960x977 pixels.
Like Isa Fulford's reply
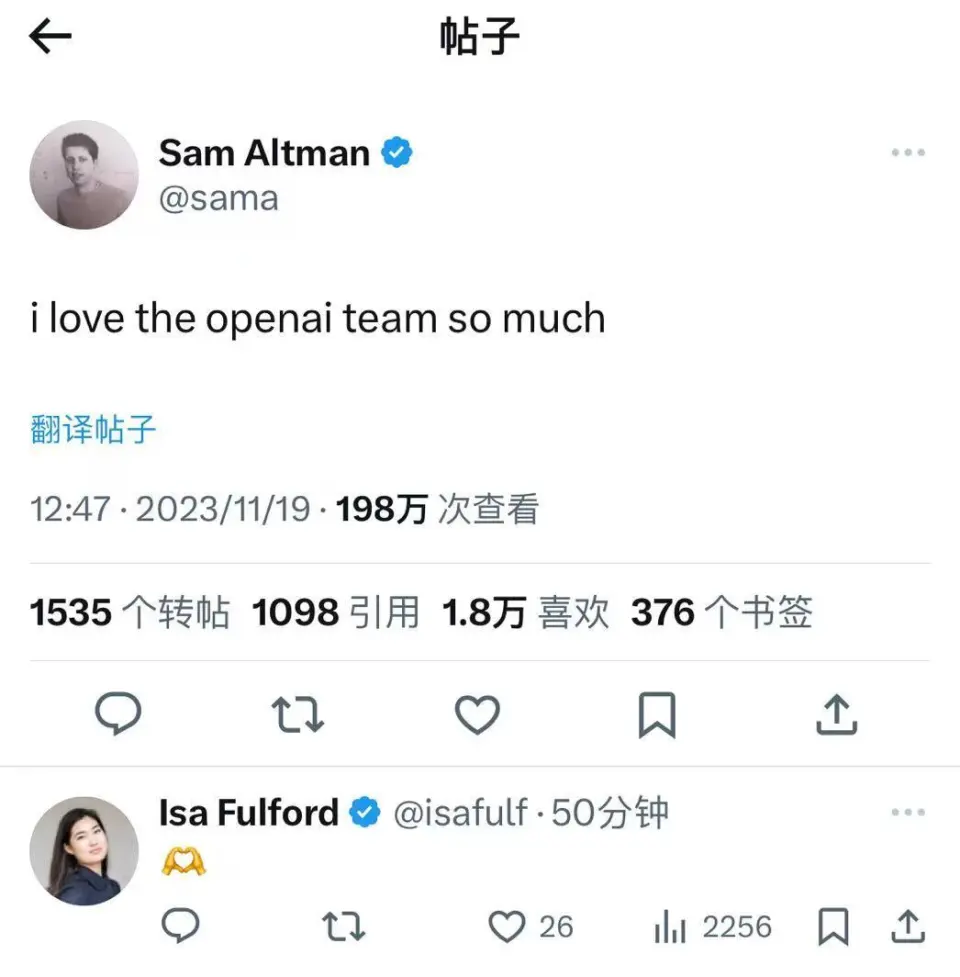508,927
